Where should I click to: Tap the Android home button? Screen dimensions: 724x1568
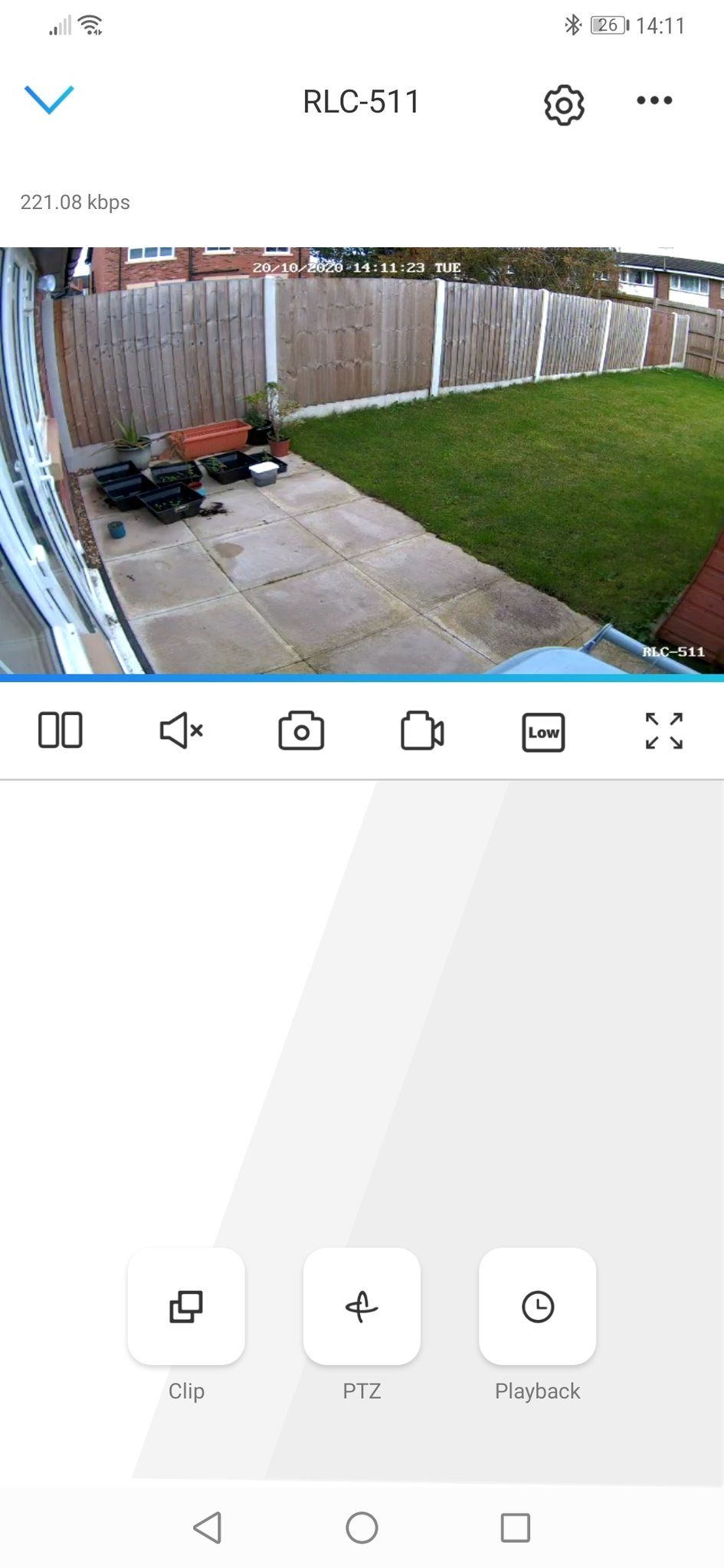(362, 1527)
